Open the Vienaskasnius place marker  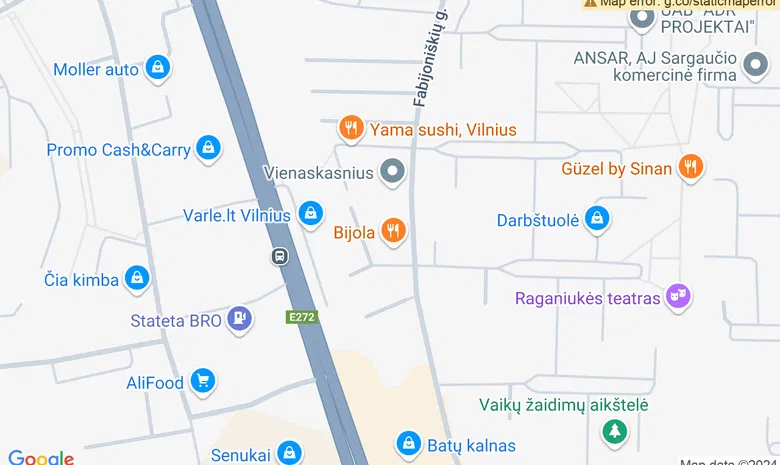[392, 173]
